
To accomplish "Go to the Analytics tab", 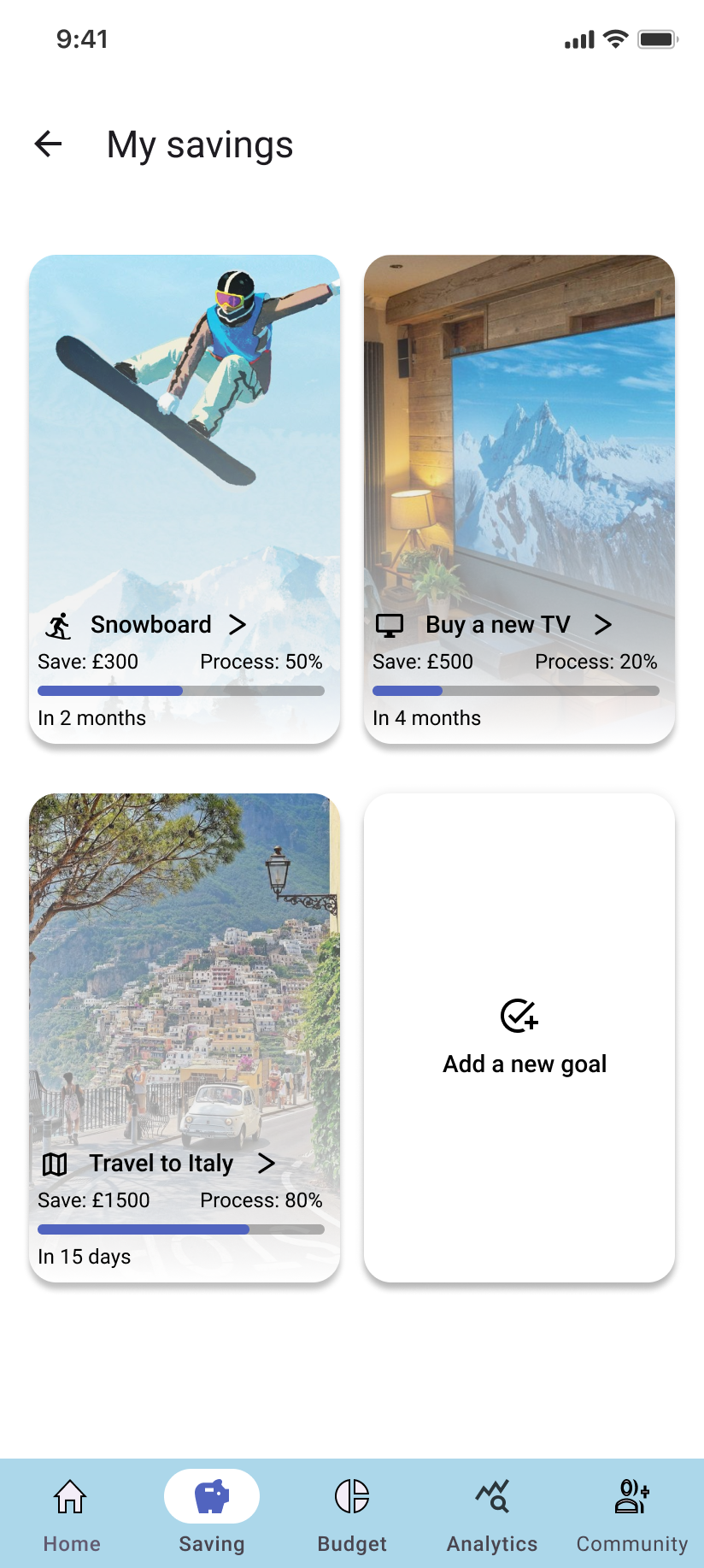I will click(492, 1514).
